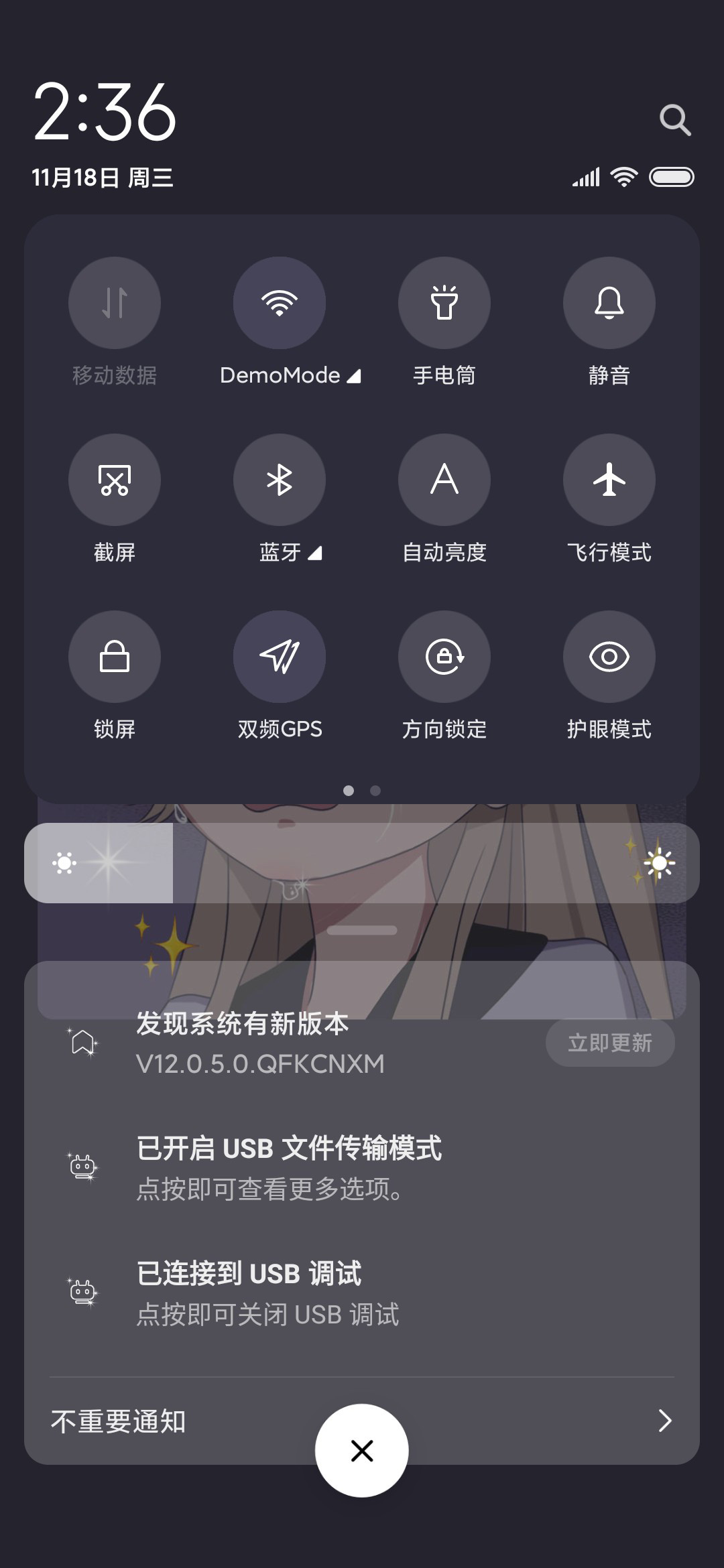The image size is (724, 1568).
Task: Enable 飞行模式 airplane mode
Action: pyautogui.click(x=609, y=480)
